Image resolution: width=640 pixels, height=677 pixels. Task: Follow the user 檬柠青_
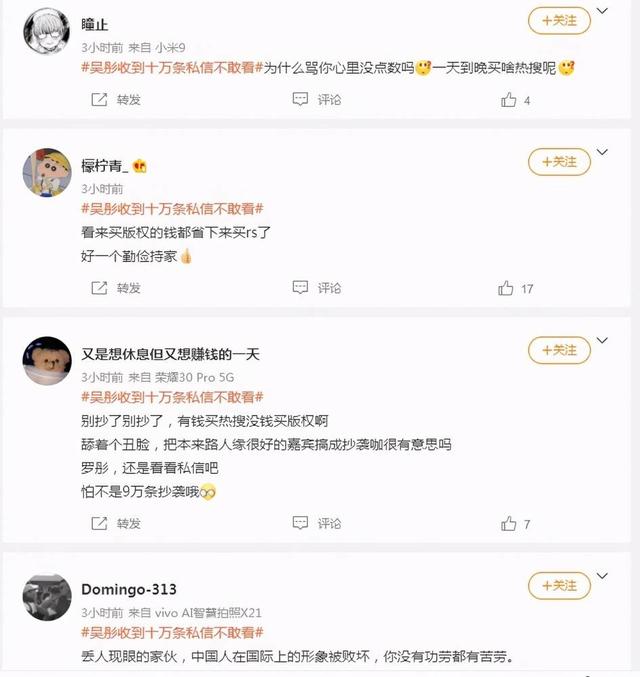point(559,162)
